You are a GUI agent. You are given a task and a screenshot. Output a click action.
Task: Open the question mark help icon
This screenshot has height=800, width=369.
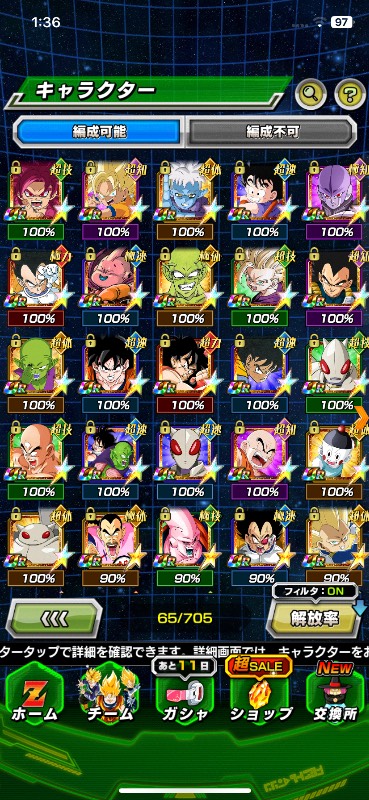pos(350,93)
